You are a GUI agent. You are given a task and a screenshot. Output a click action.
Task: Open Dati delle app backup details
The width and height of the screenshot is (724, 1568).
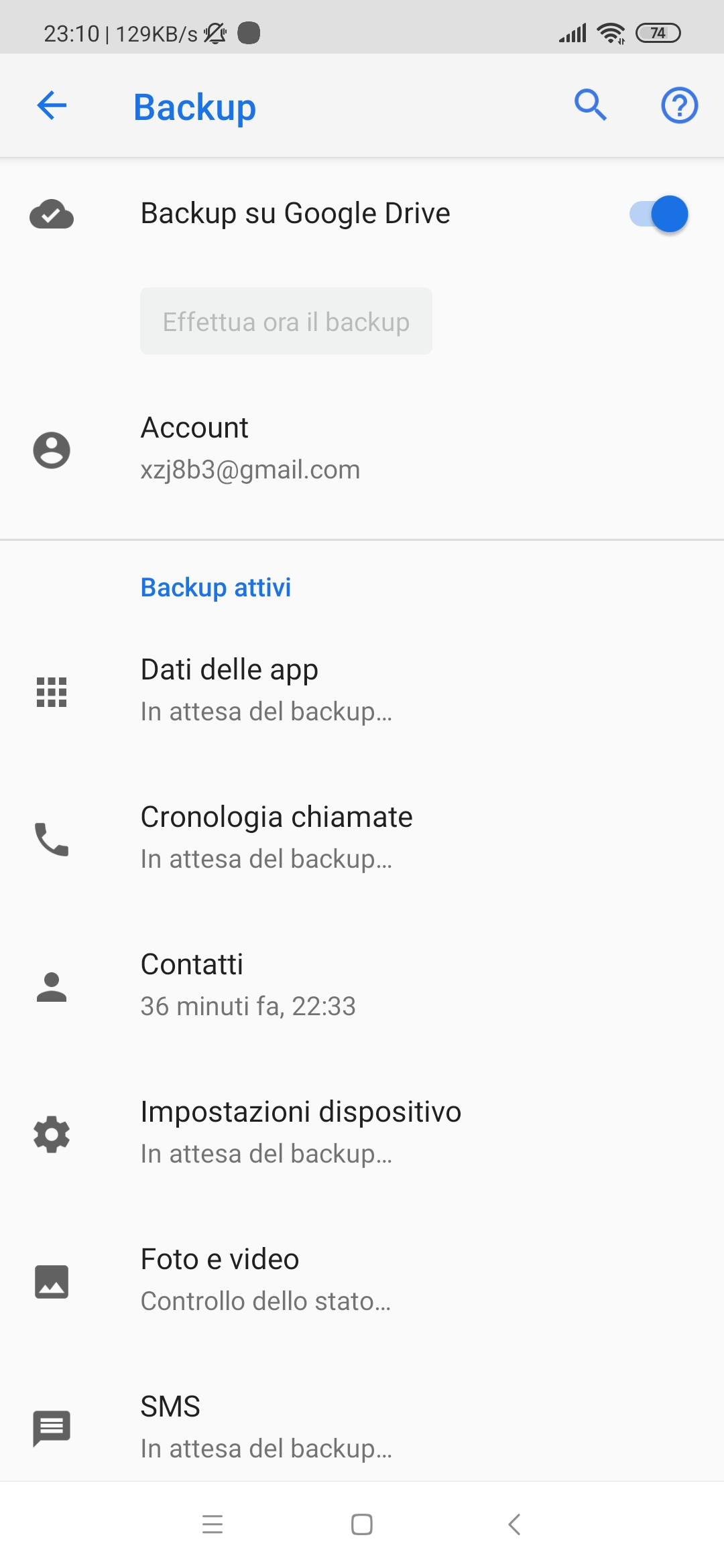pyautogui.click(x=362, y=690)
